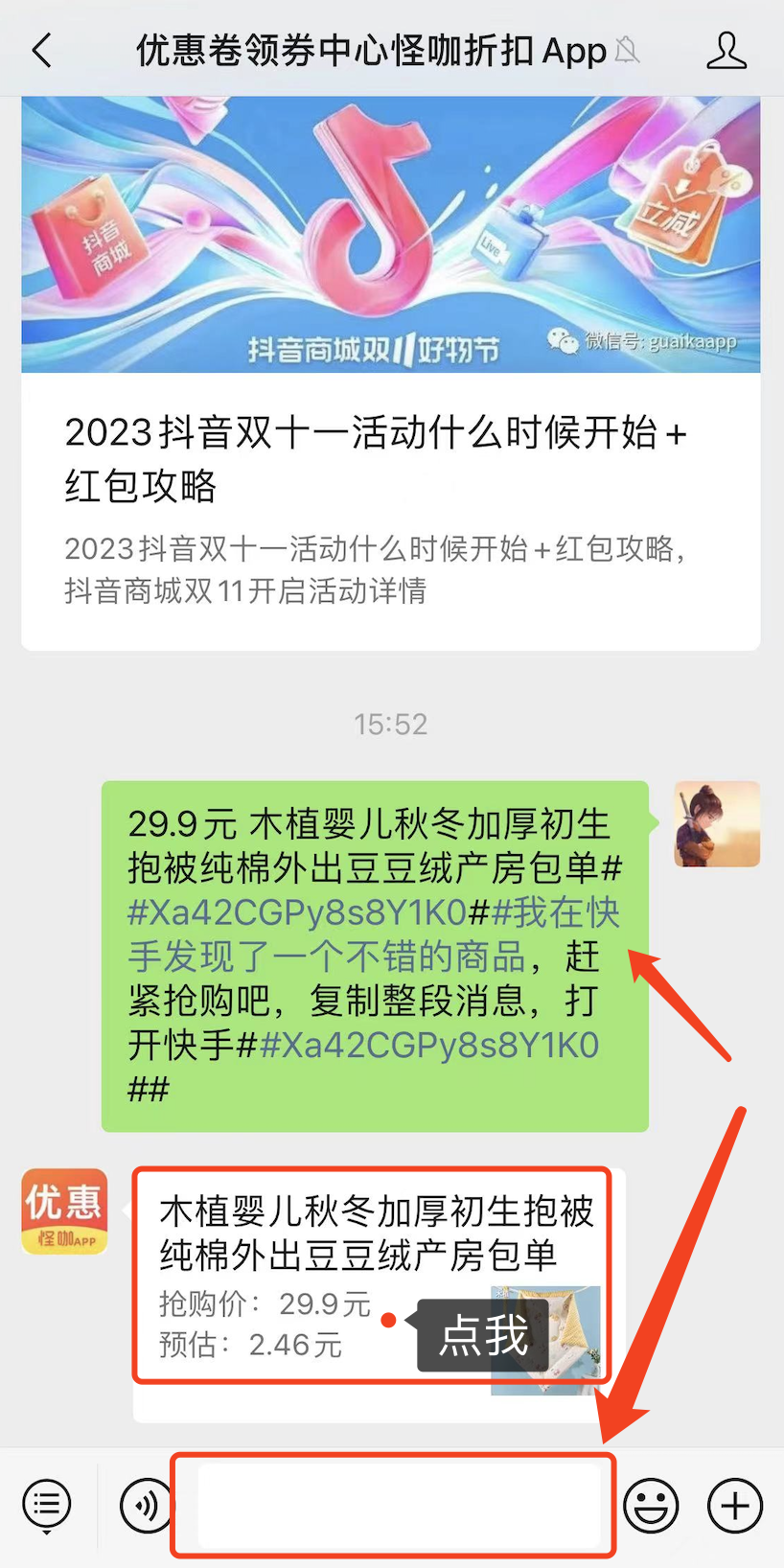
Task: Open the 2023抖音双十一活动 article card
Action: (390, 374)
